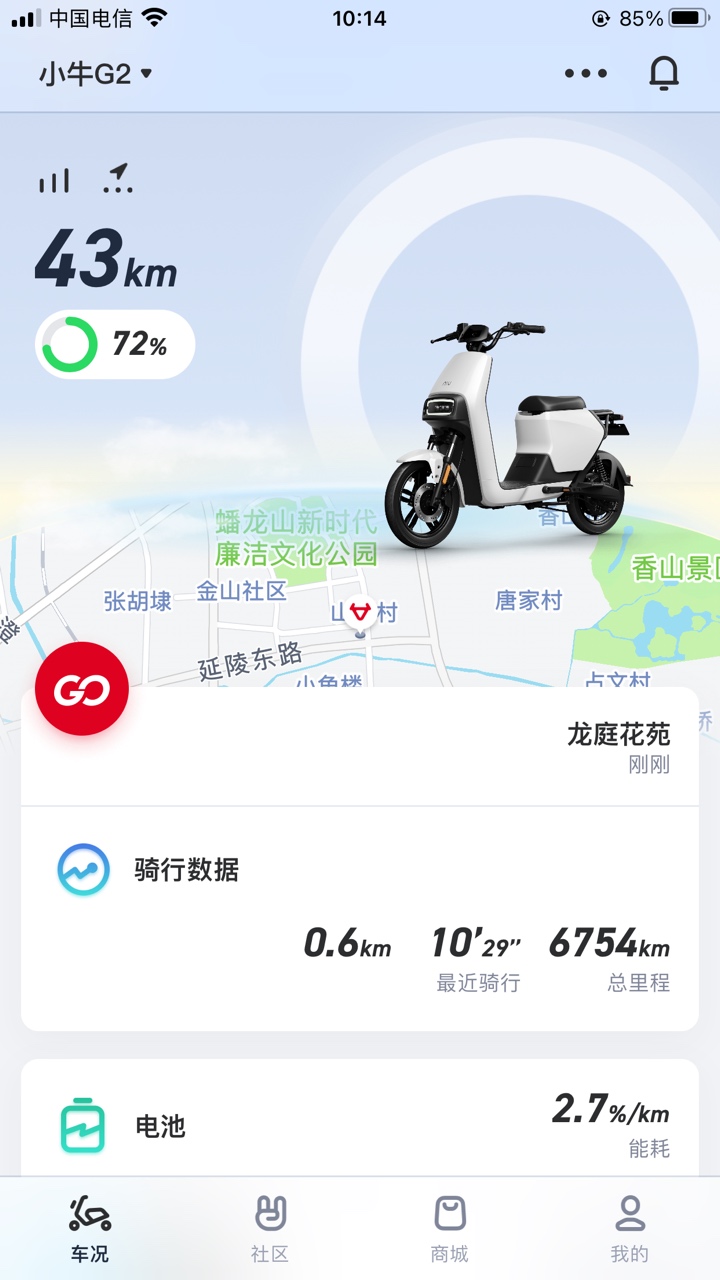The width and height of the screenshot is (720, 1280).
Task: Open the three-dot overflow menu
Action: tap(585, 73)
